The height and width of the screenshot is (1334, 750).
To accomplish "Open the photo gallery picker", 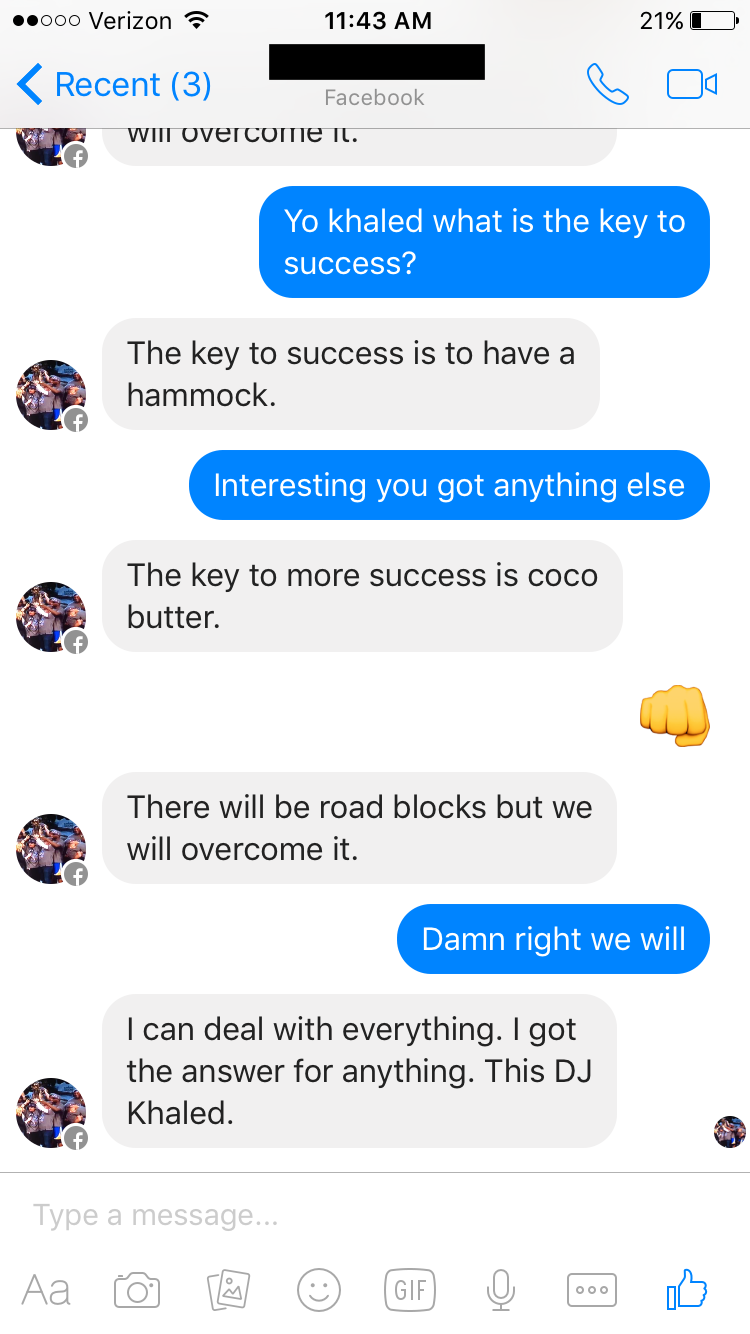I will 227,1290.
